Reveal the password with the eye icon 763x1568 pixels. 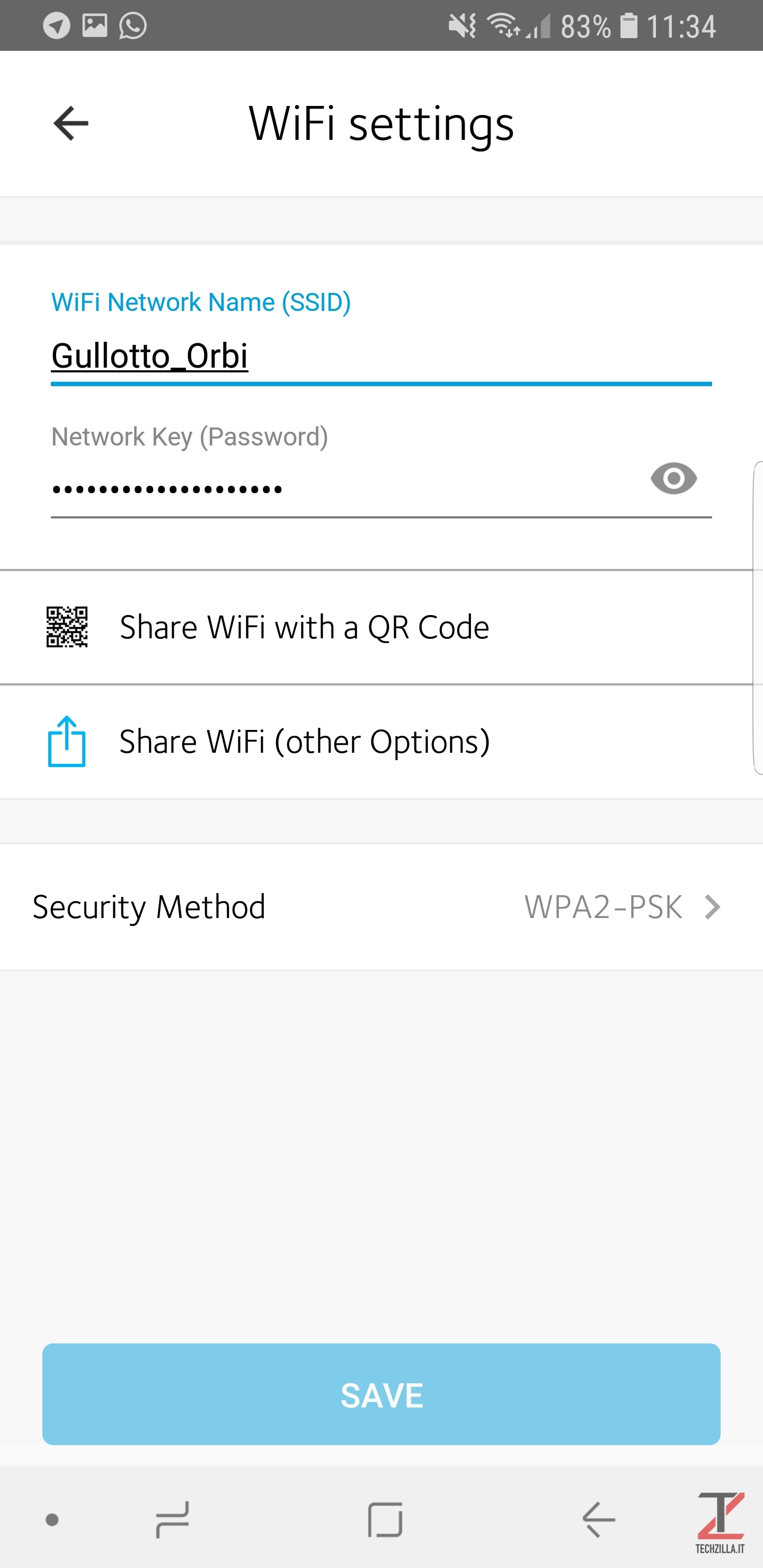point(673,478)
